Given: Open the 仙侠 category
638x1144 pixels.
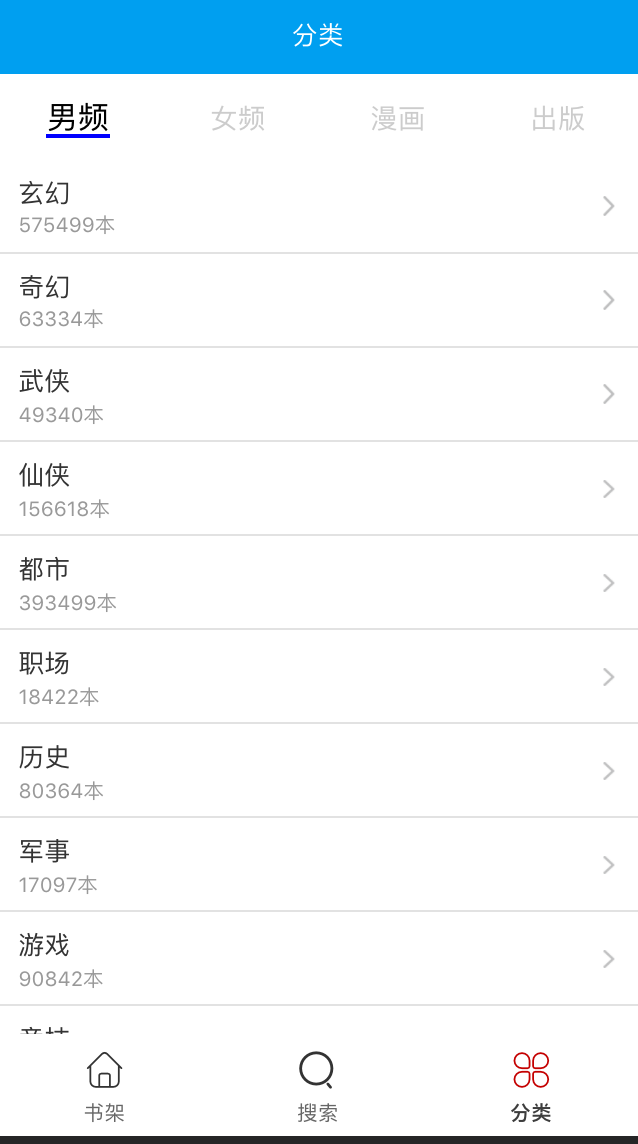Looking at the screenshot, I should (319, 489).
